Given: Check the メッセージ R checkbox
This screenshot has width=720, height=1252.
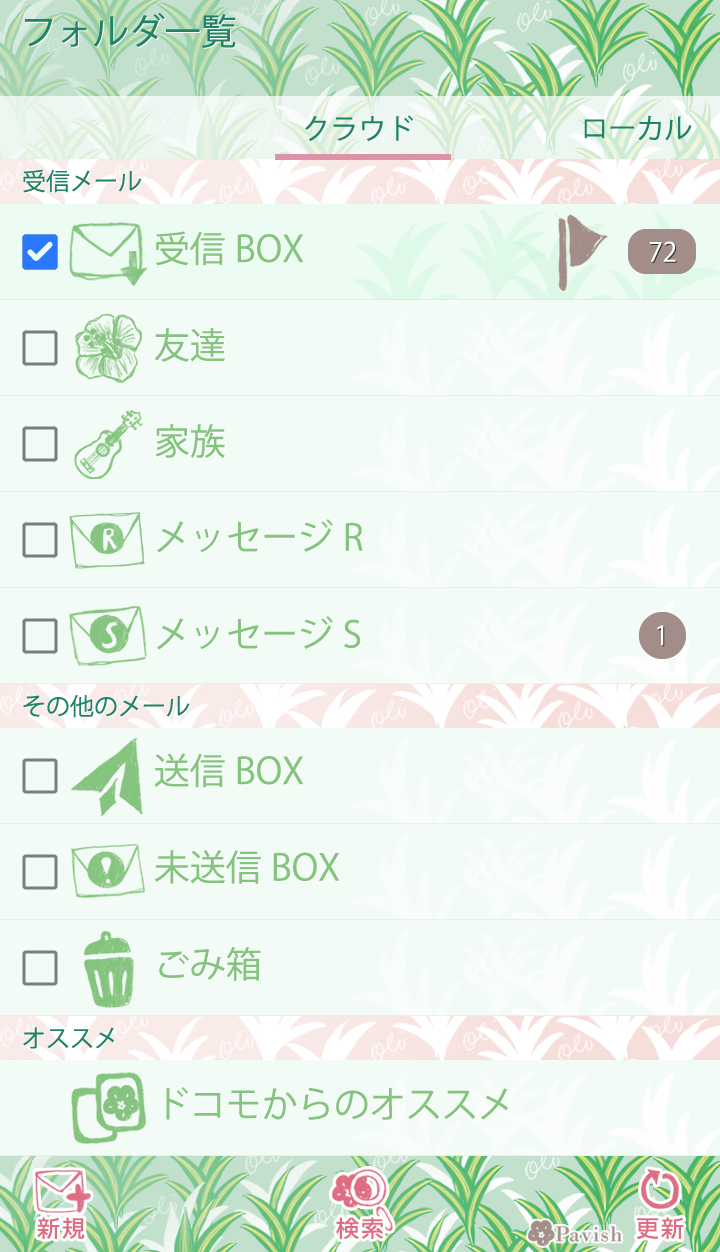Looking at the screenshot, I should click(x=40, y=540).
